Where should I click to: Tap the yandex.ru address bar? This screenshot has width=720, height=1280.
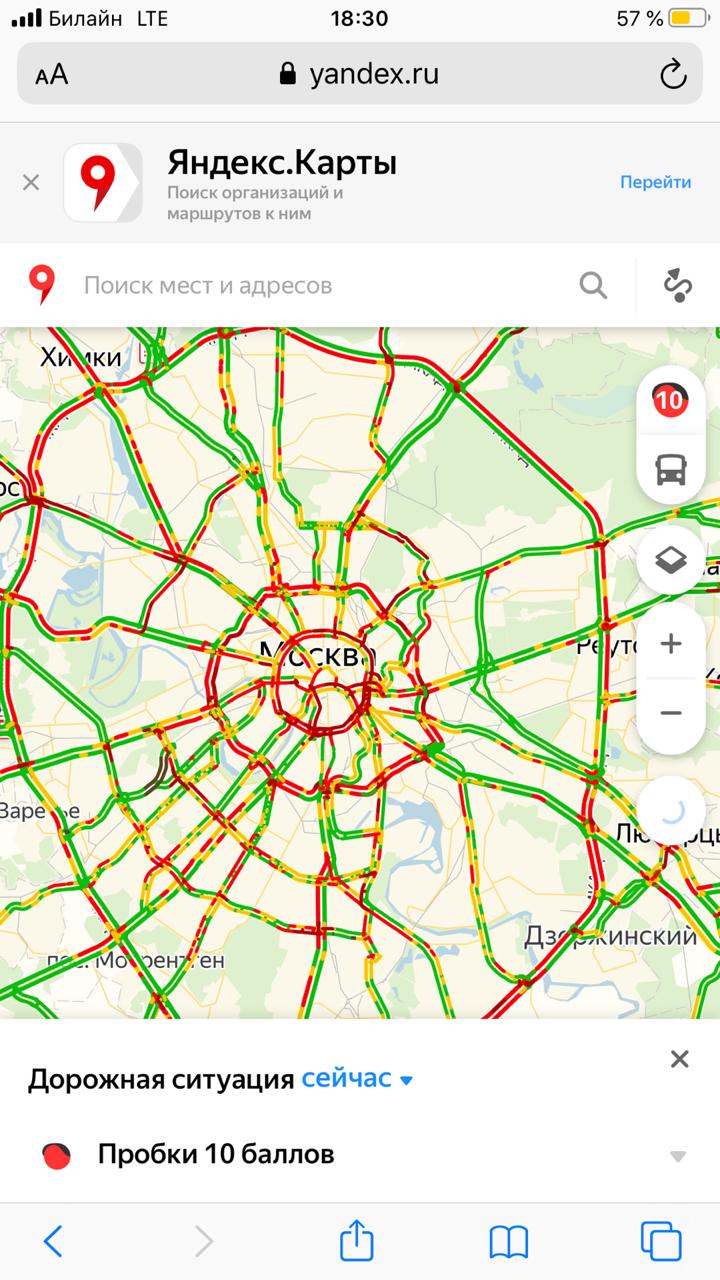360,75
